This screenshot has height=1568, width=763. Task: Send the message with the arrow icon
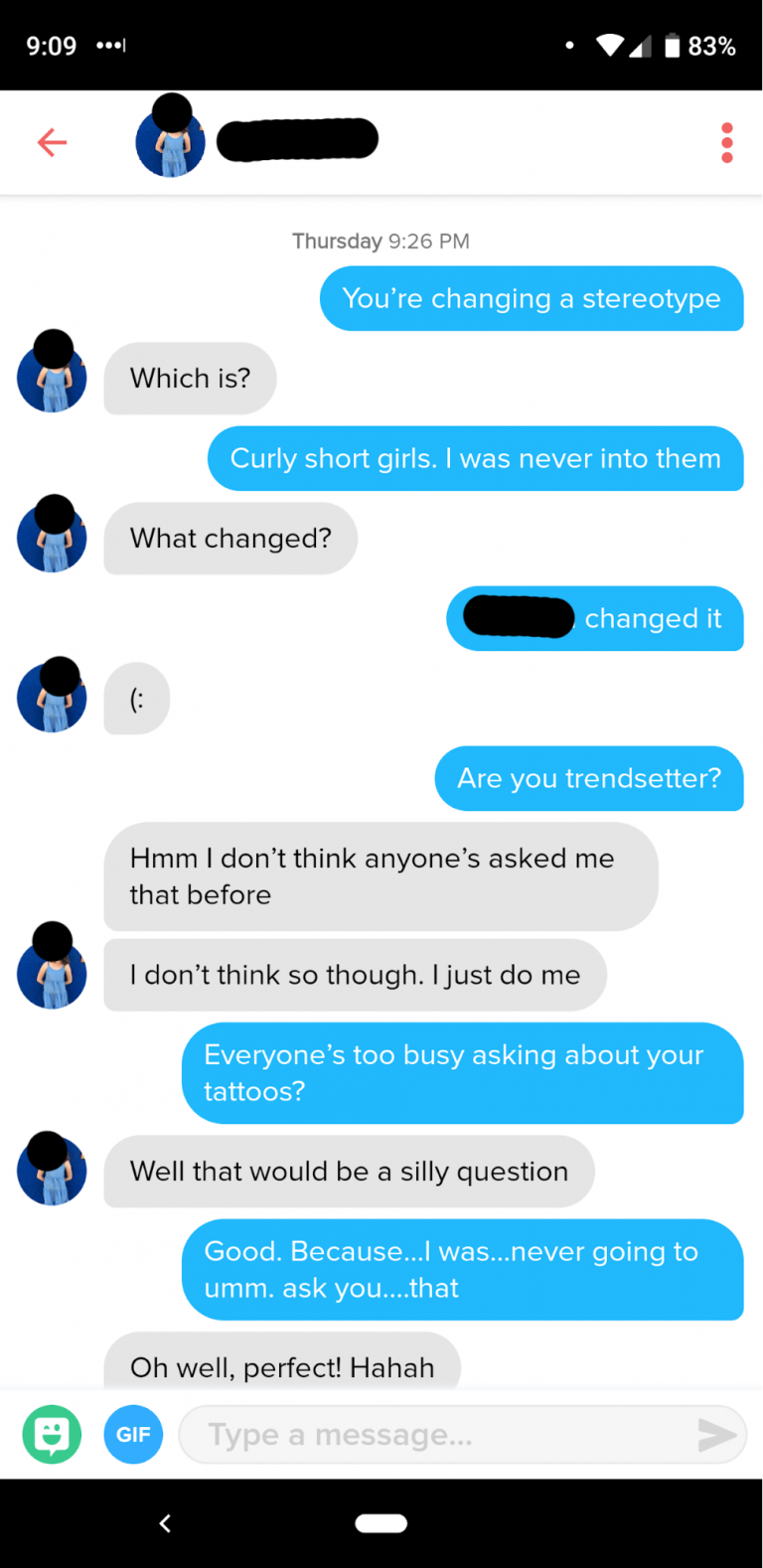coord(716,1435)
